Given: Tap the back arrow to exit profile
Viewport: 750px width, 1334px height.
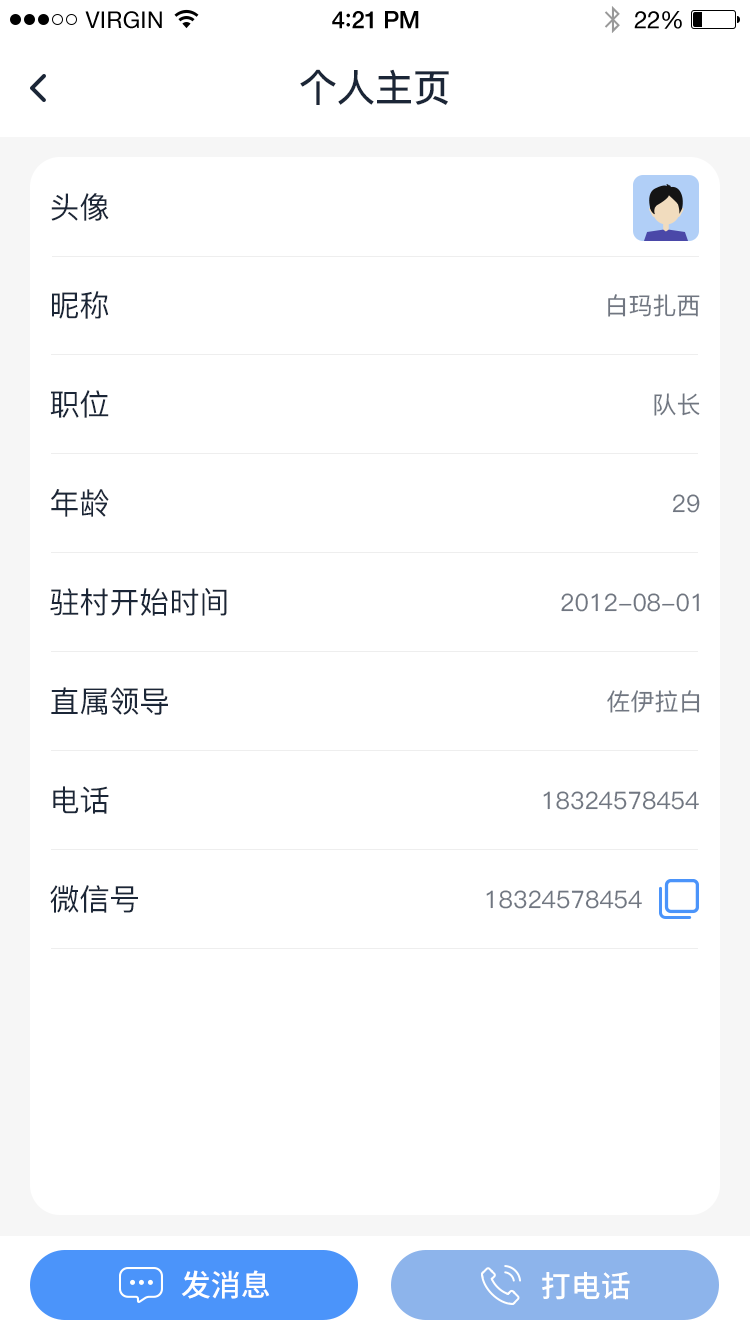Looking at the screenshot, I should point(38,88).
